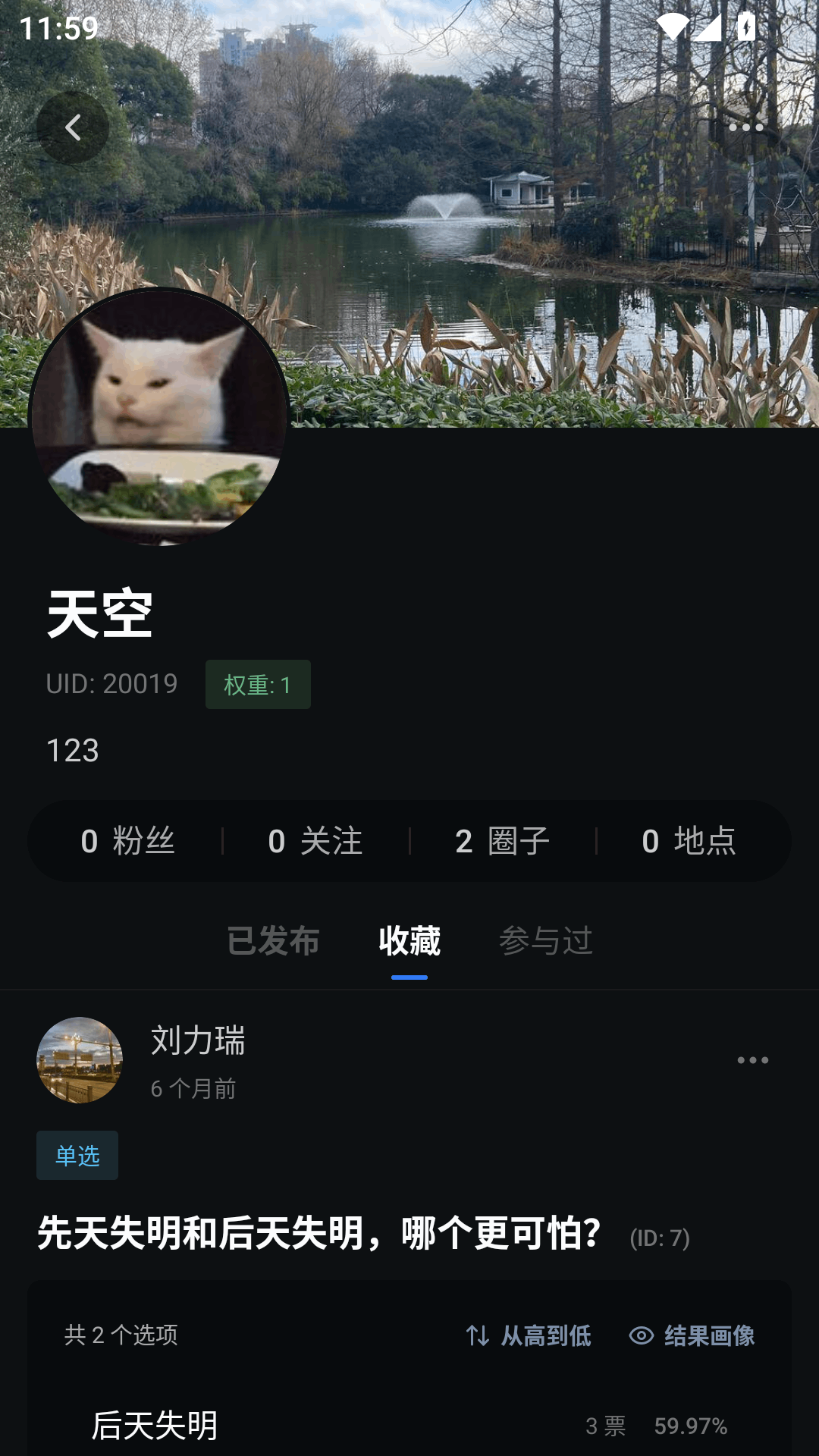Tap the back arrow on the profile page

tap(74, 127)
